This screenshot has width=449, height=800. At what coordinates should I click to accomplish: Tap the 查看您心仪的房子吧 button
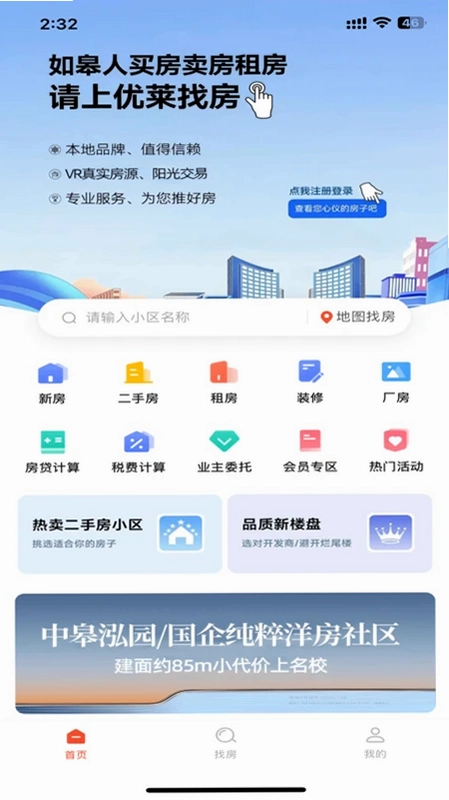point(337,209)
